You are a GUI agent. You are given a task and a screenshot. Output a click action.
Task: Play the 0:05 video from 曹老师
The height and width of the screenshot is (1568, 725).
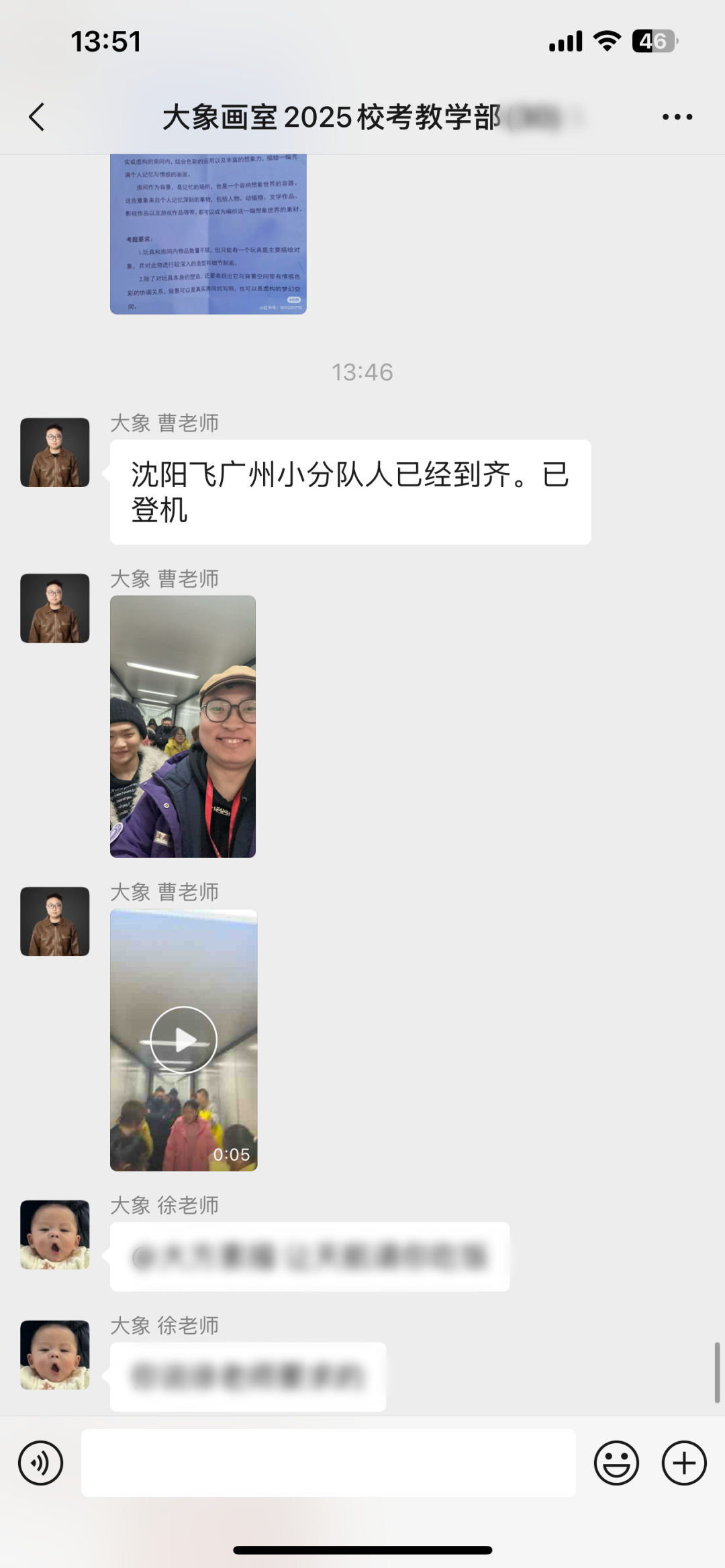click(x=183, y=1039)
